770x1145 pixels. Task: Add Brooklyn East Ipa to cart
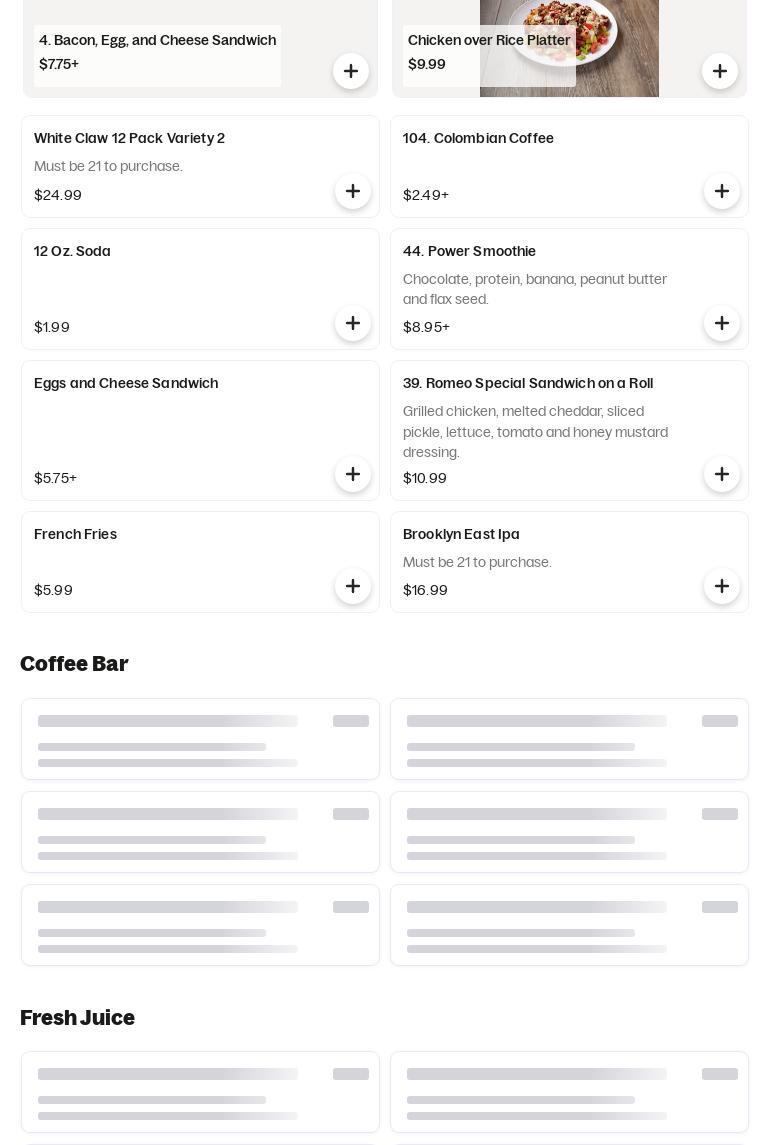pos(722,586)
